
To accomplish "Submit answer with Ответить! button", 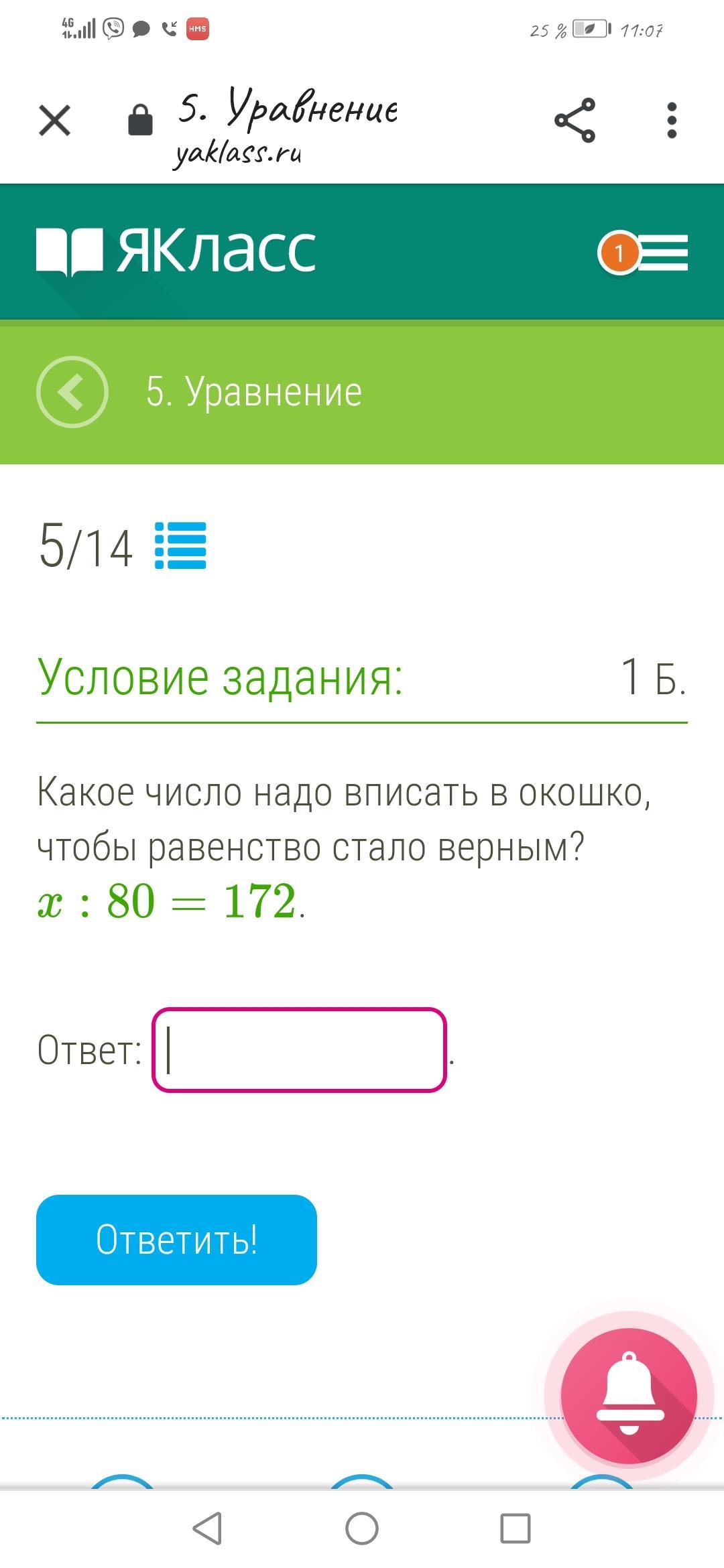I will 176,1239.
